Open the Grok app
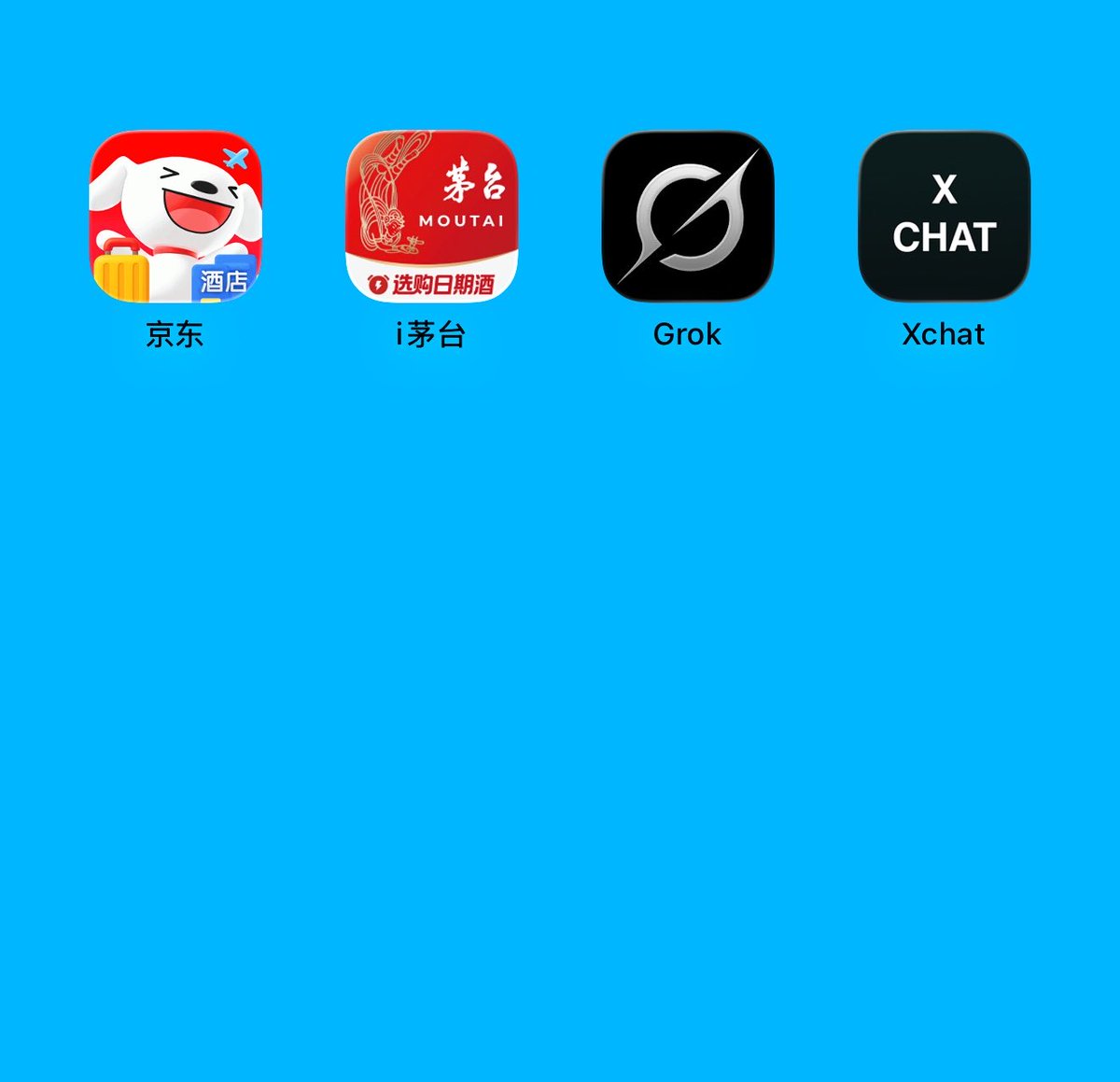The image size is (1120, 1082). pyautogui.click(x=688, y=217)
